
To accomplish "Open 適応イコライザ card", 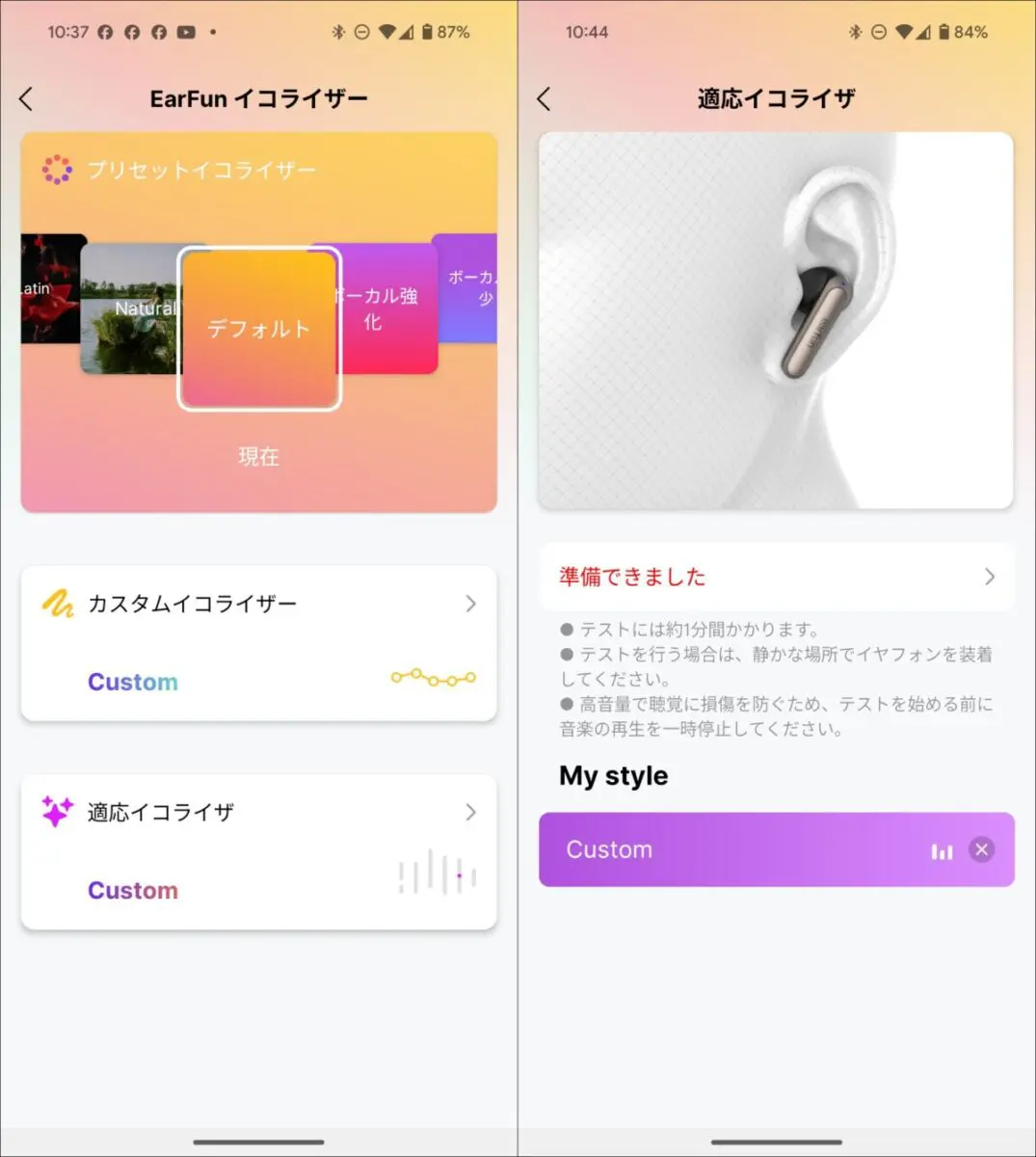I will pyautogui.click(x=258, y=850).
